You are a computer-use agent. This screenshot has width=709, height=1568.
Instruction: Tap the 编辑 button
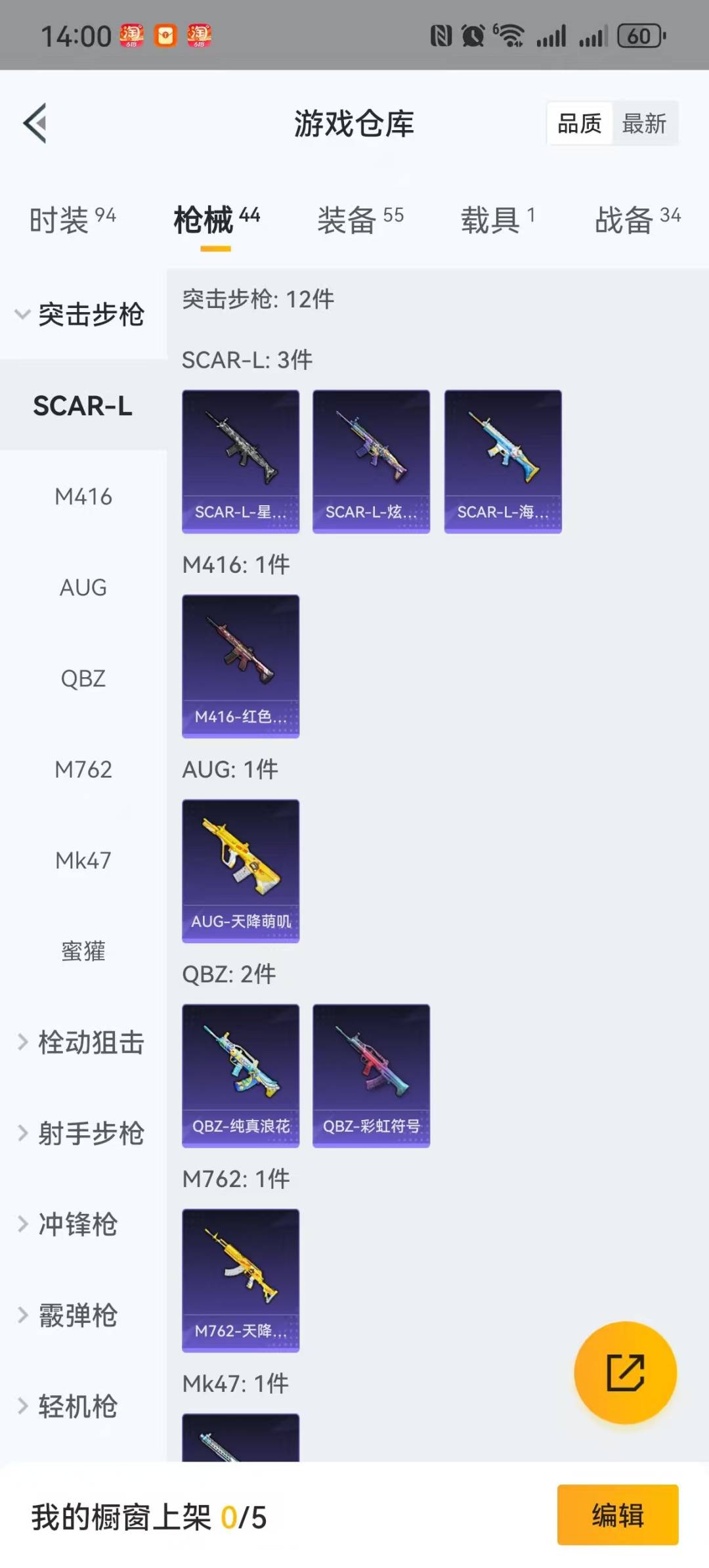(x=617, y=1515)
